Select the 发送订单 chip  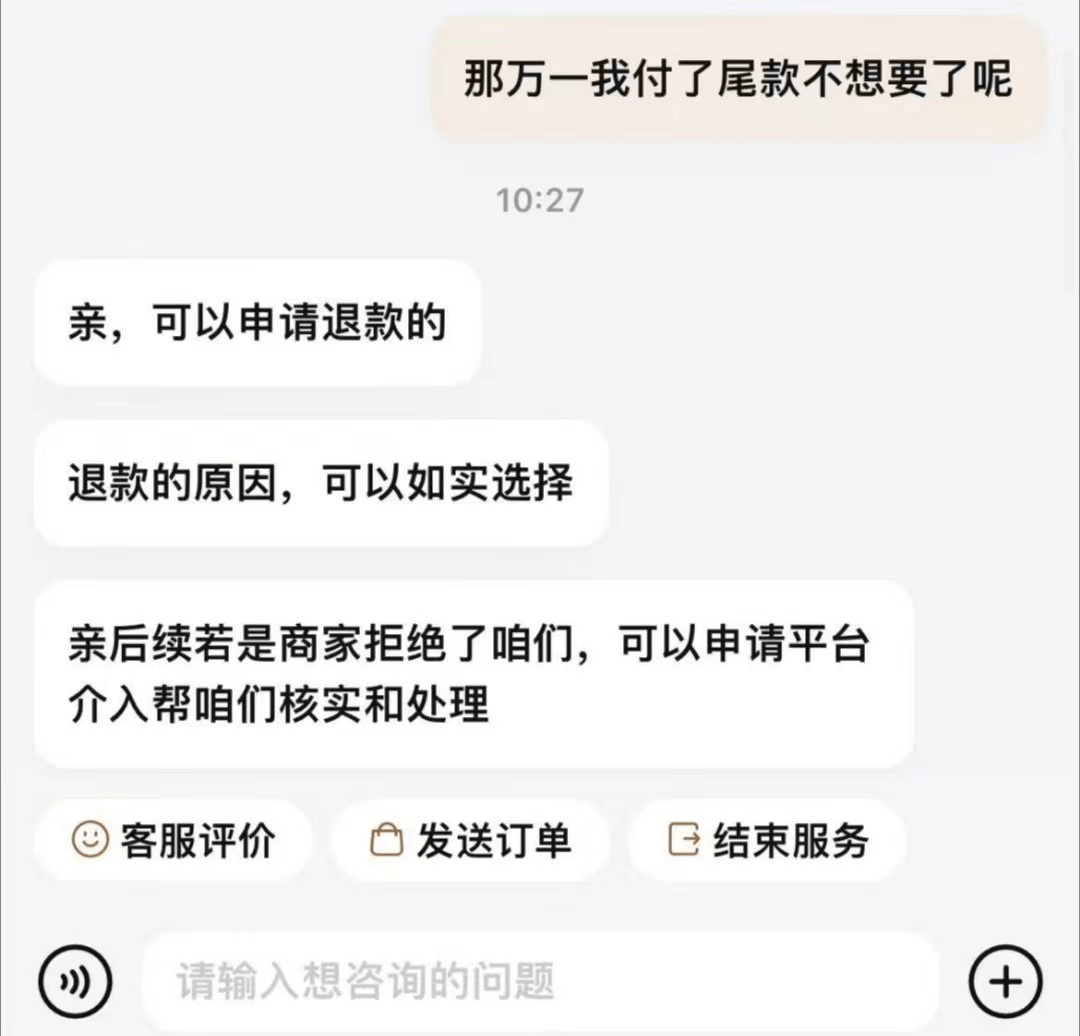coord(470,841)
